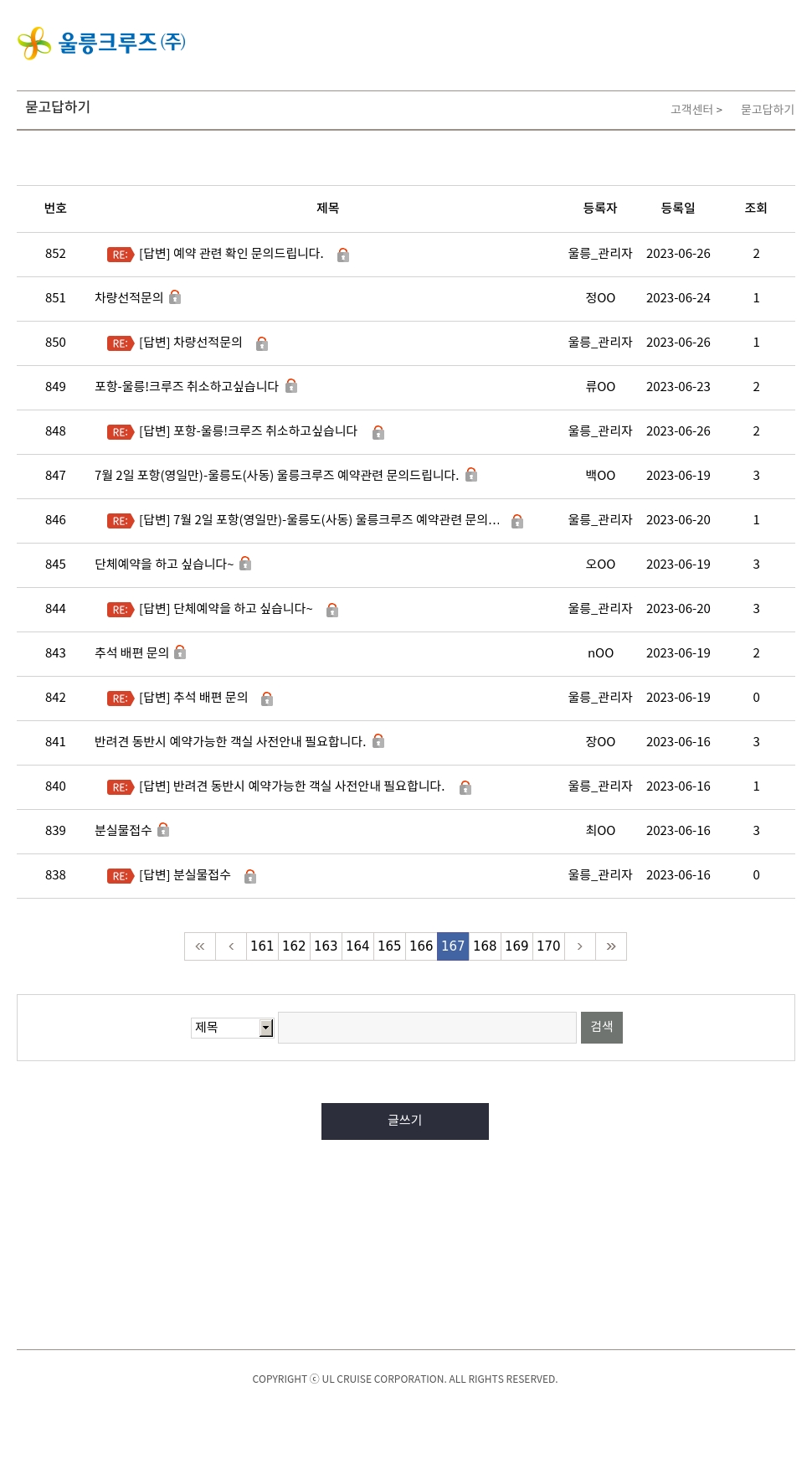This screenshot has width=812, height=1459.
Task: Go to the first page with double-left arrow
Action: (x=200, y=946)
